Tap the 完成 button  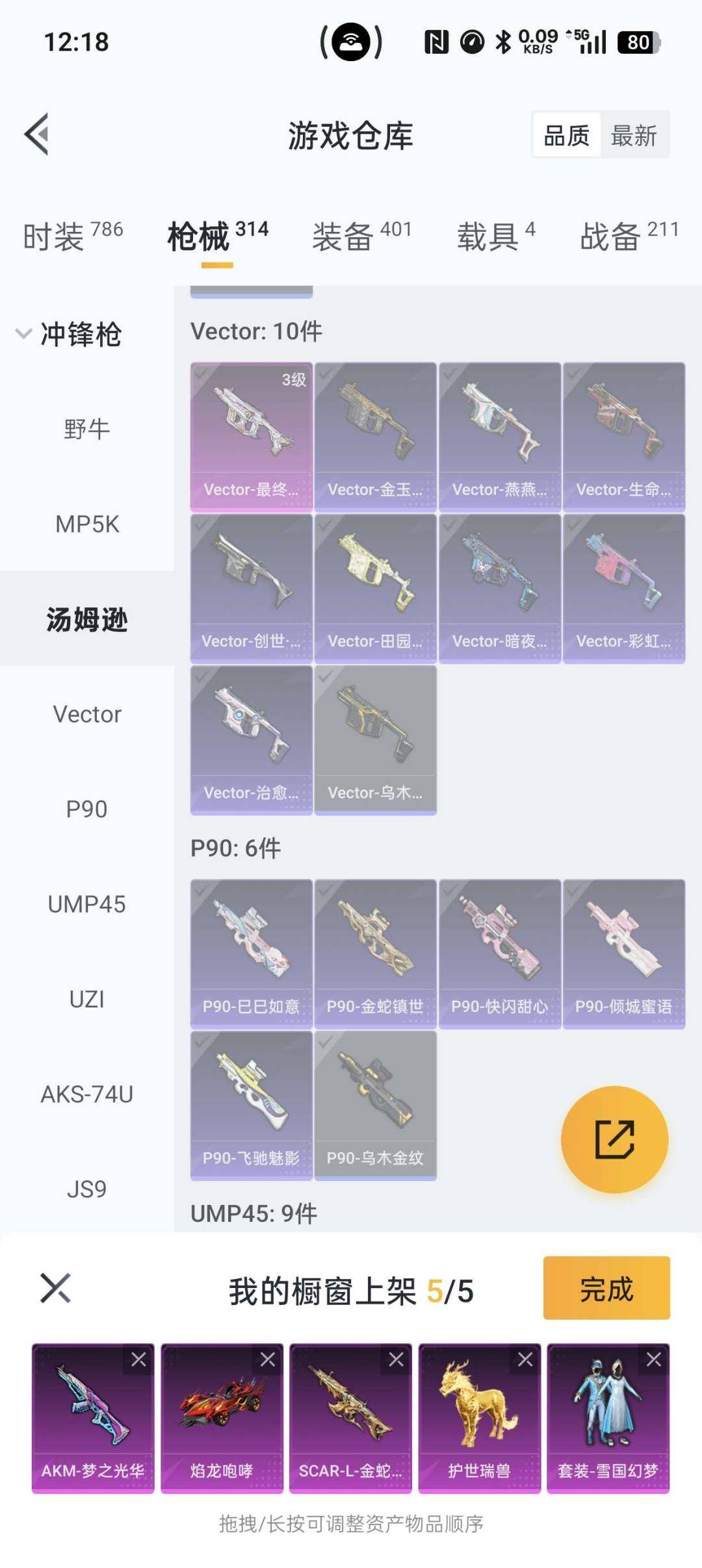pyautogui.click(x=606, y=1289)
